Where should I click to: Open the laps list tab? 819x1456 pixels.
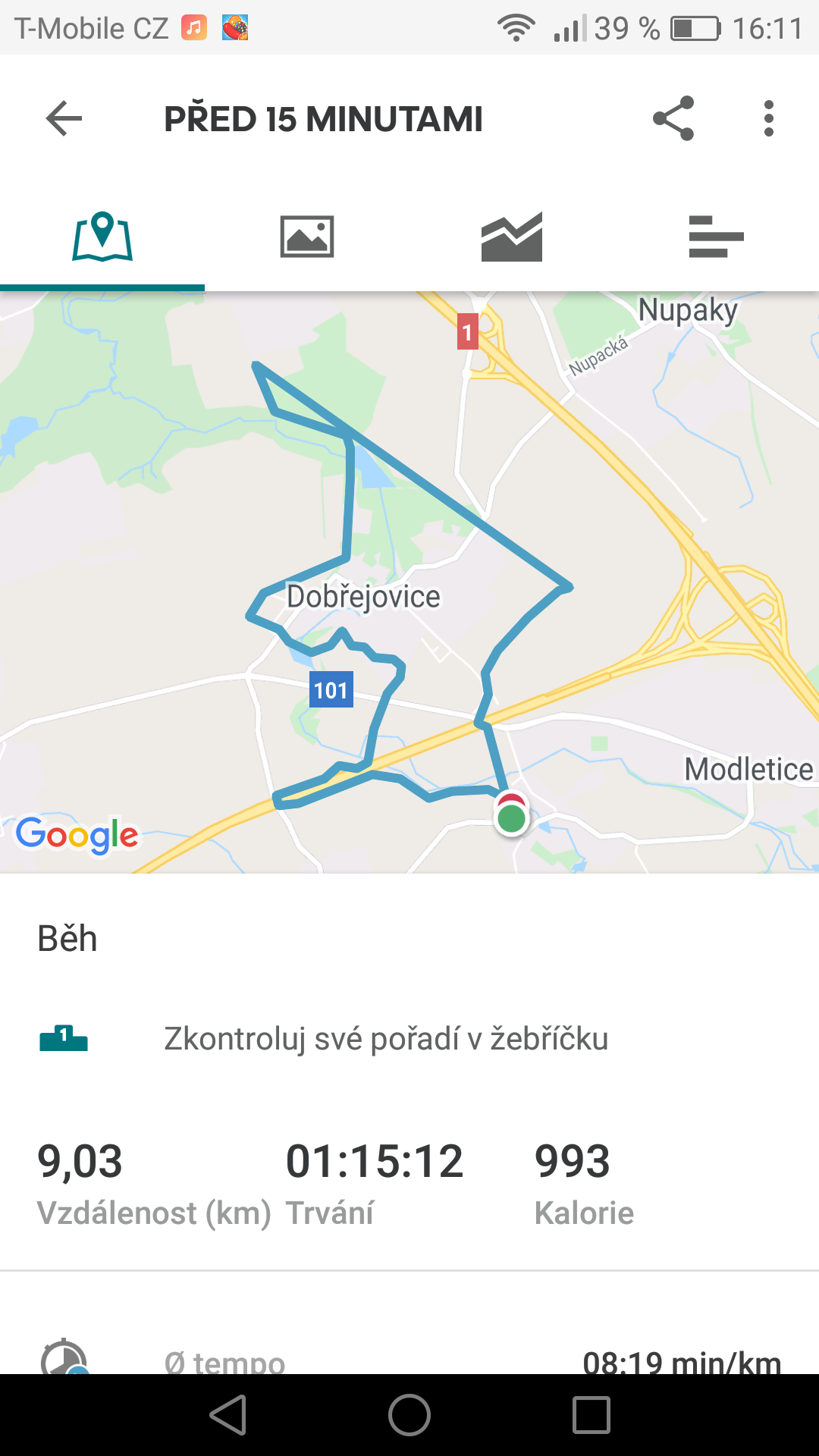717,237
